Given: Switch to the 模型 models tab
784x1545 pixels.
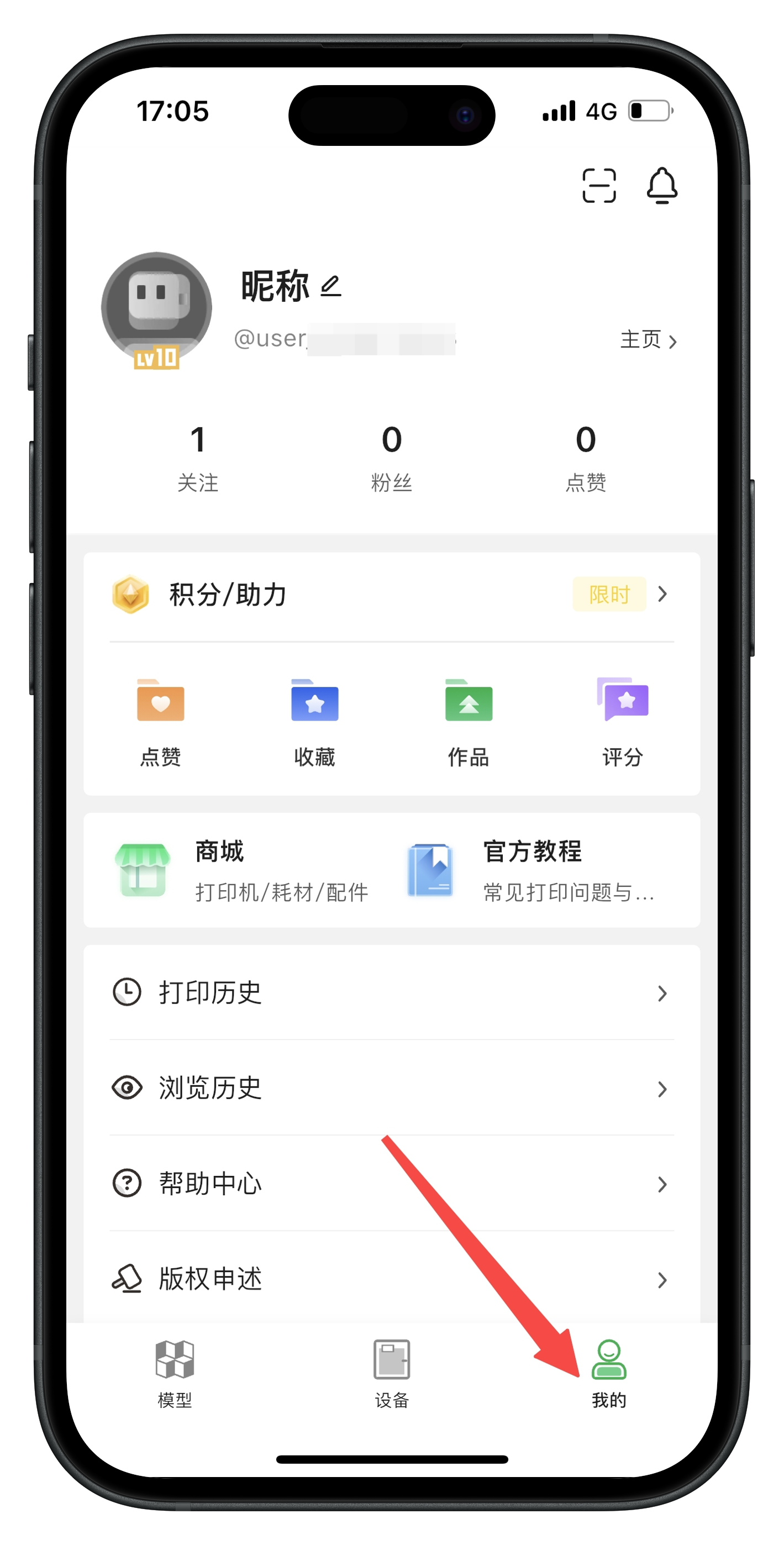Looking at the screenshot, I should pyautogui.click(x=175, y=1373).
